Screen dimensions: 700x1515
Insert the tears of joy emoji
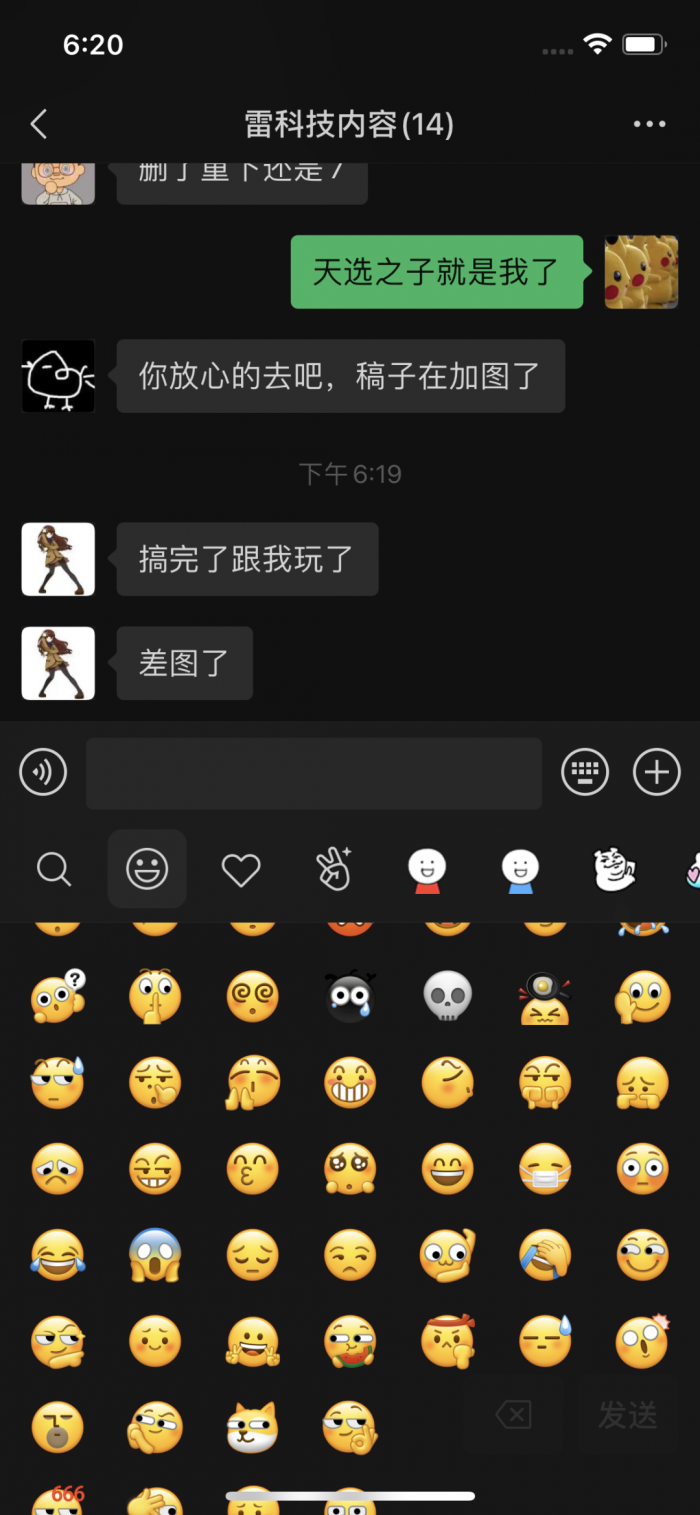tap(58, 1255)
